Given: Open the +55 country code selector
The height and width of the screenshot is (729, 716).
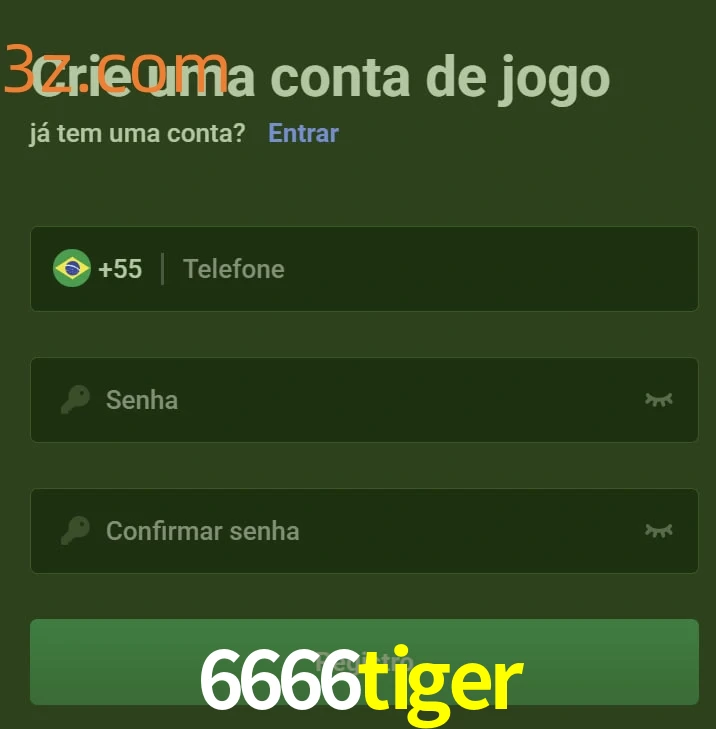Looking at the screenshot, I should pyautogui.click(x=98, y=269).
